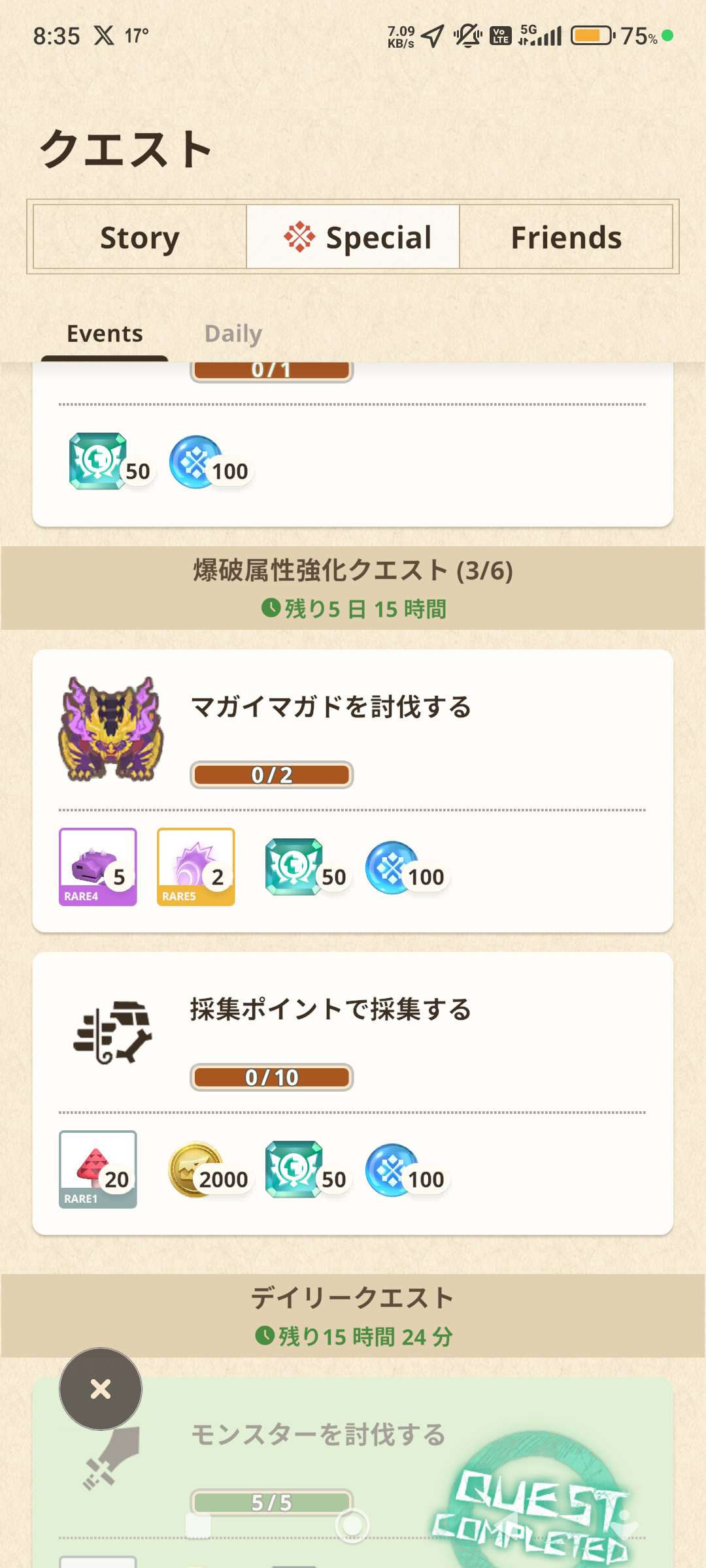Screen dimensions: 706x1568
Task: Close the quest screen with X button
Action: [101, 1388]
